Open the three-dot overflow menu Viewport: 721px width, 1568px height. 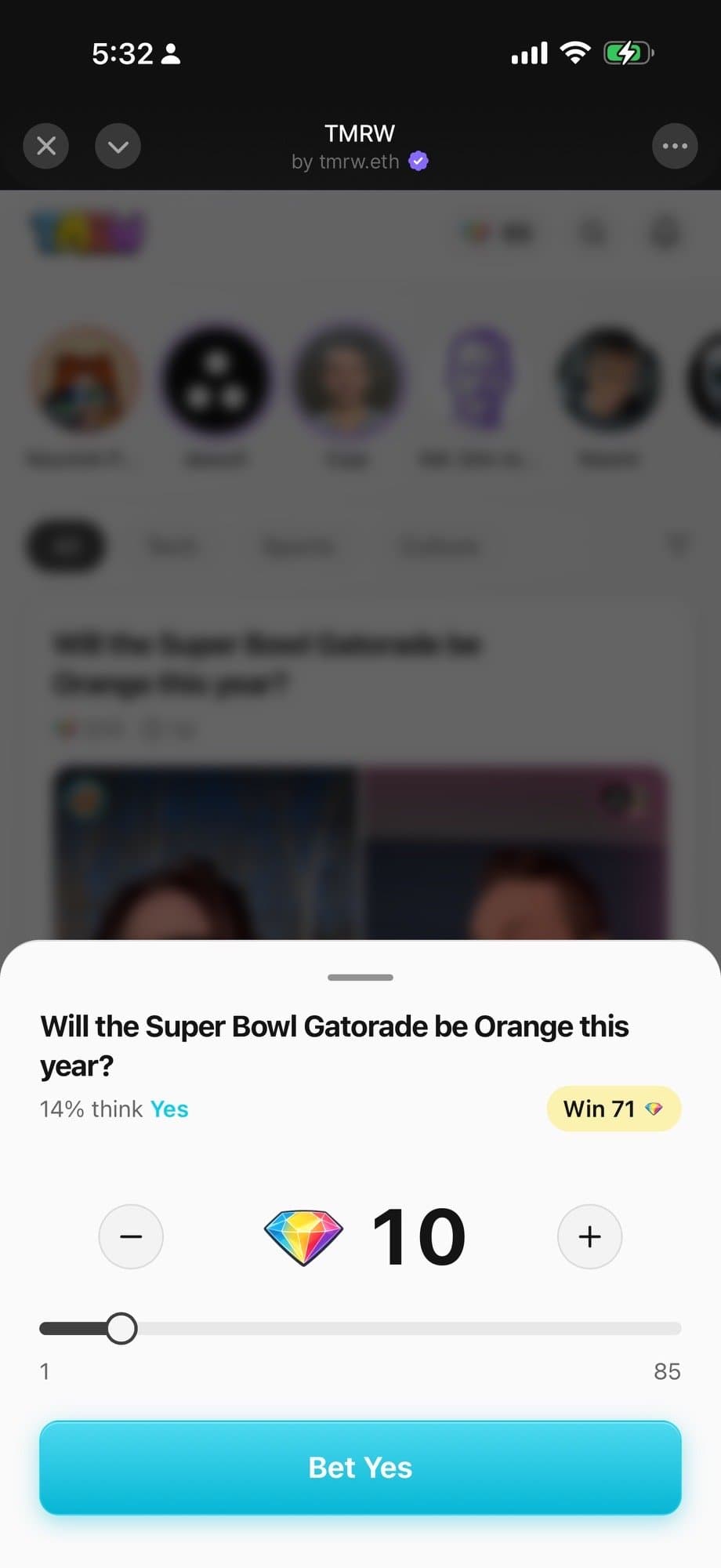click(675, 146)
